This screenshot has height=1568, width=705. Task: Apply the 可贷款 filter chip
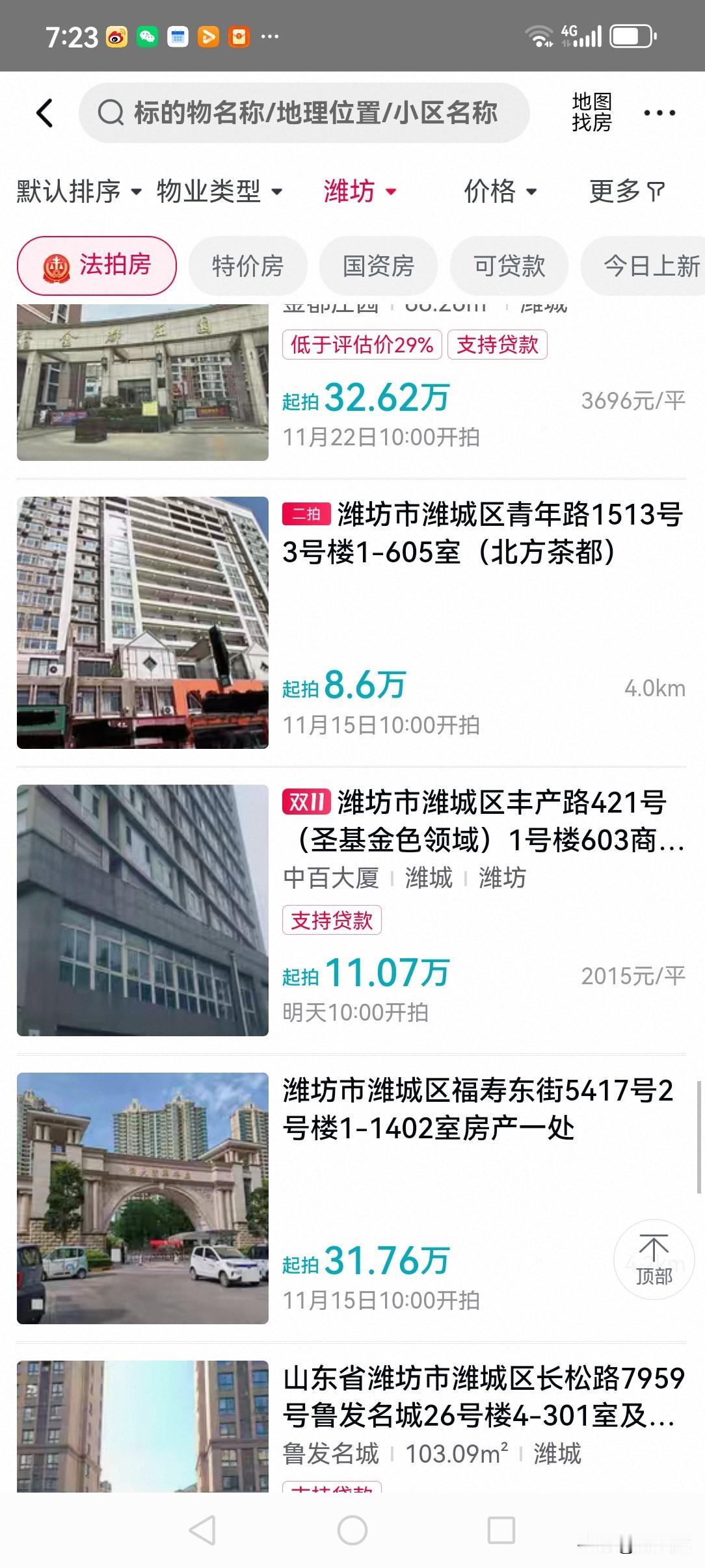(x=509, y=266)
